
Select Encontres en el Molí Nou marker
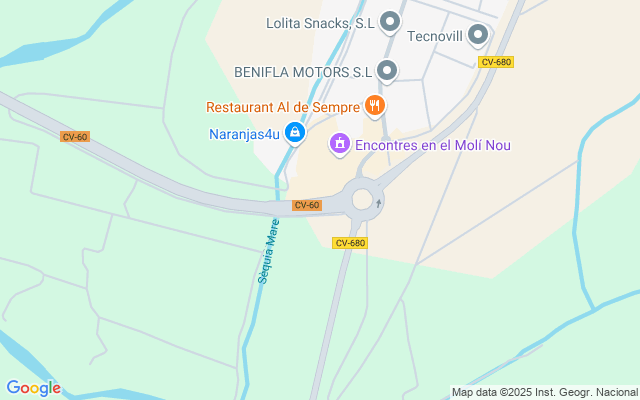pos(340,145)
